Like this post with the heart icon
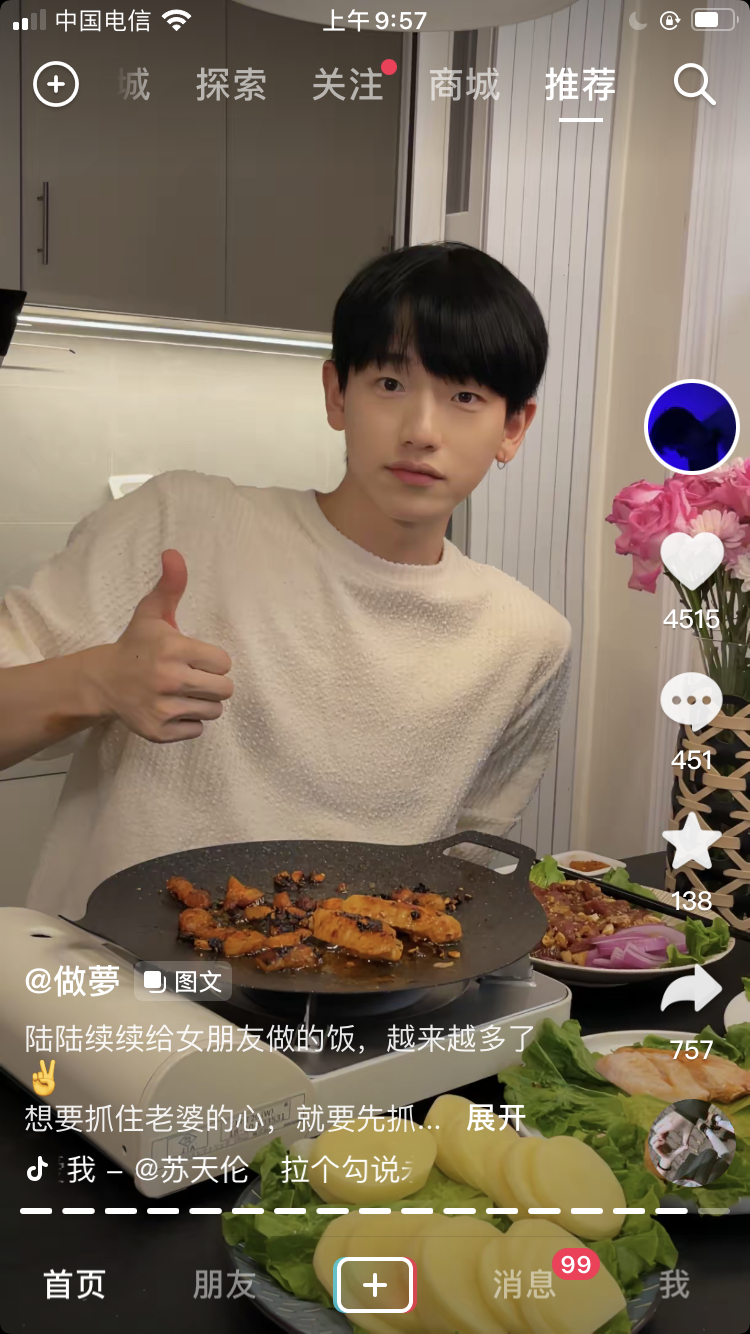 pos(691,562)
